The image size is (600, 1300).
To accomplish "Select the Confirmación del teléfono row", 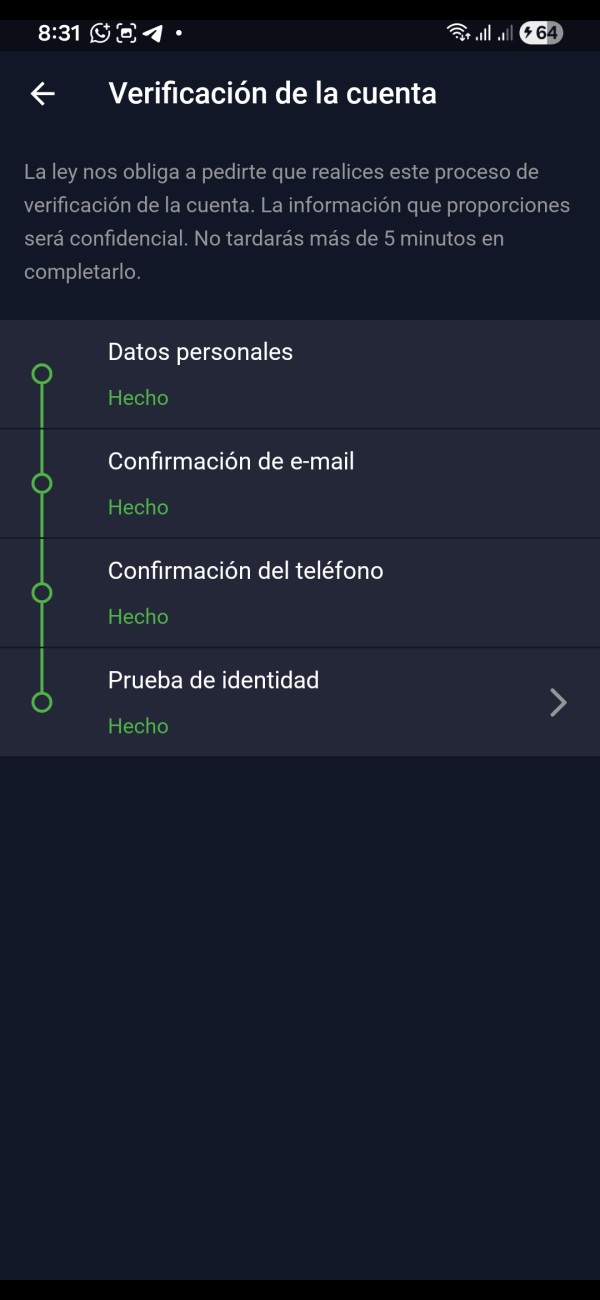I will click(300, 593).
